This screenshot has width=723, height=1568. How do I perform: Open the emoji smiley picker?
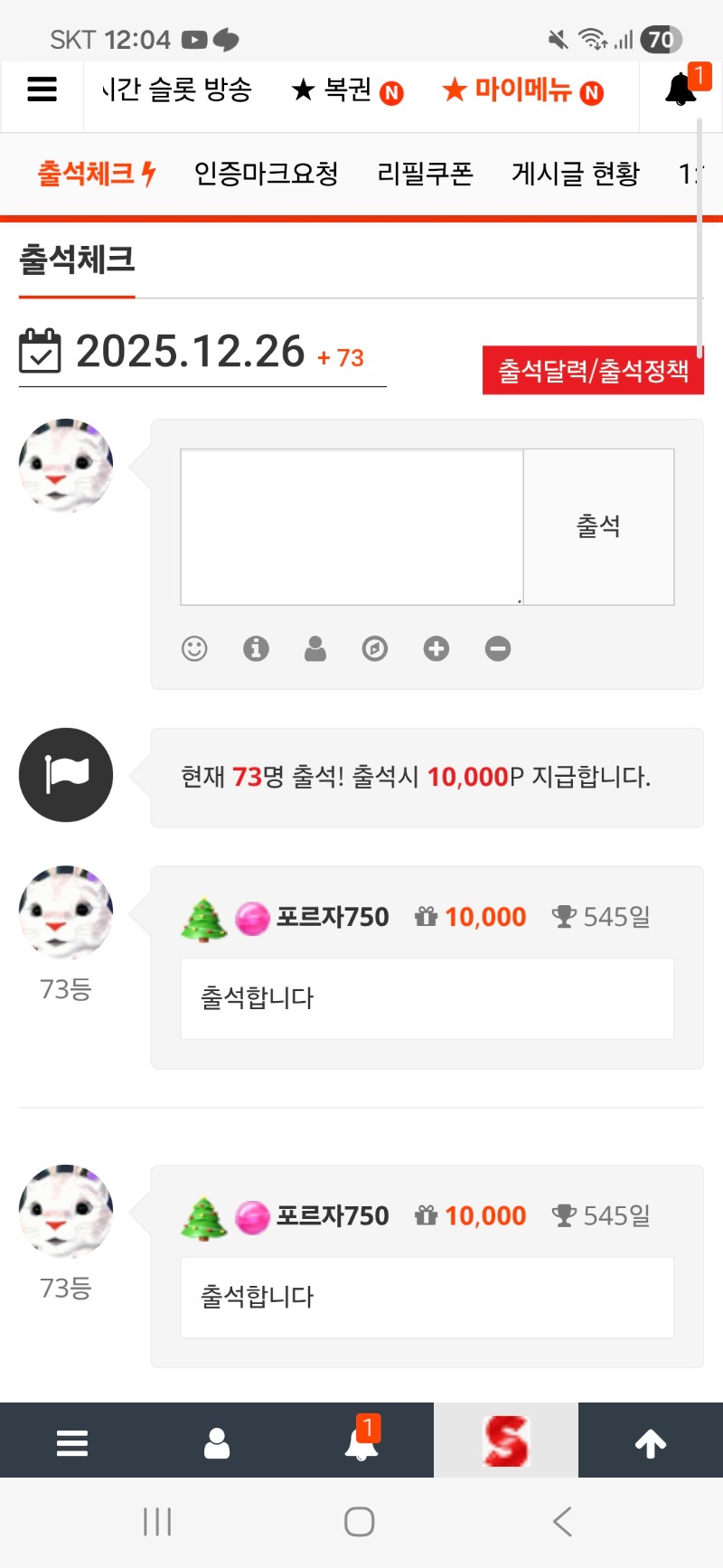coord(194,648)
